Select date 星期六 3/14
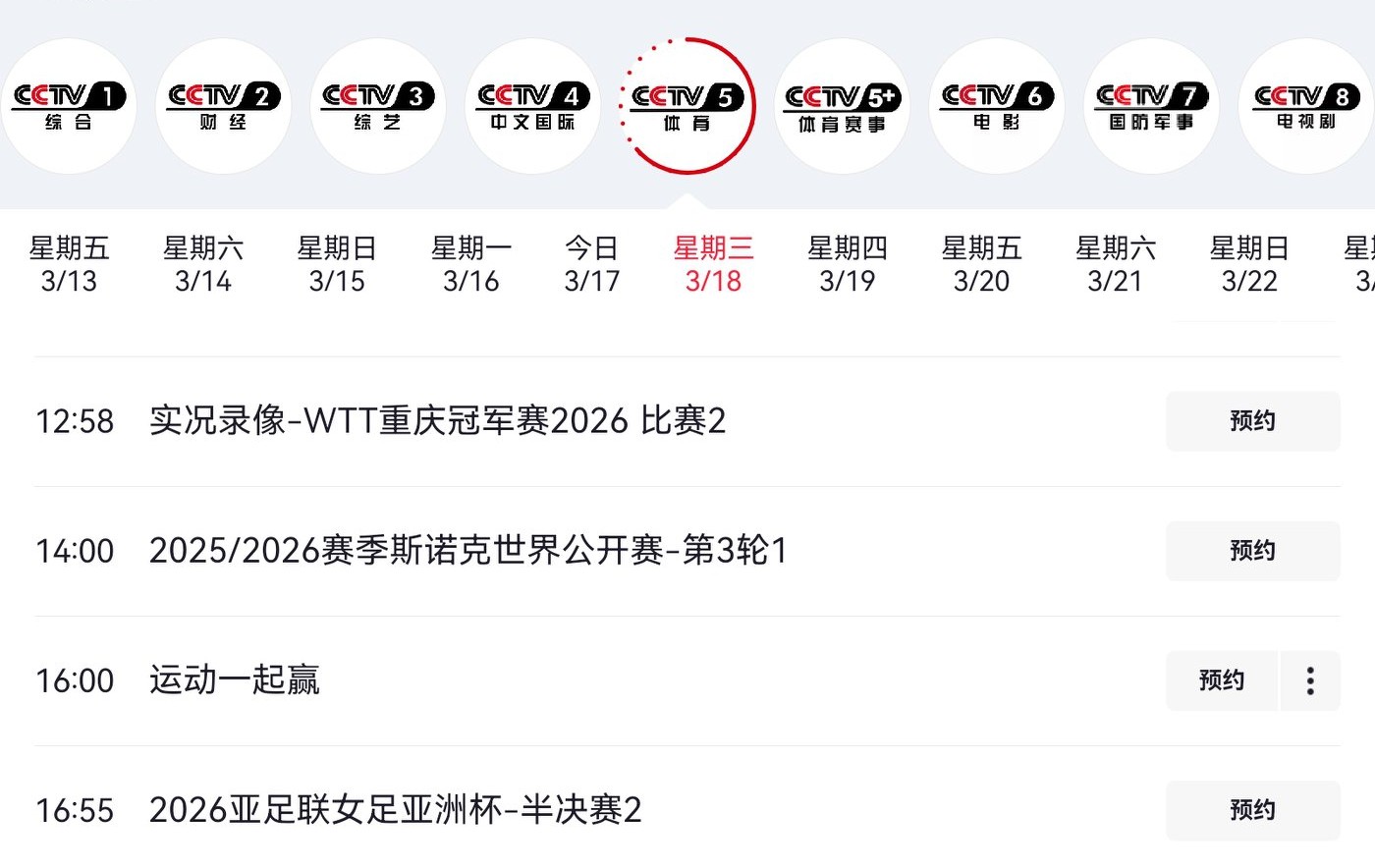The width and height of the screenshot is (1375, 868). click(203, 264)
